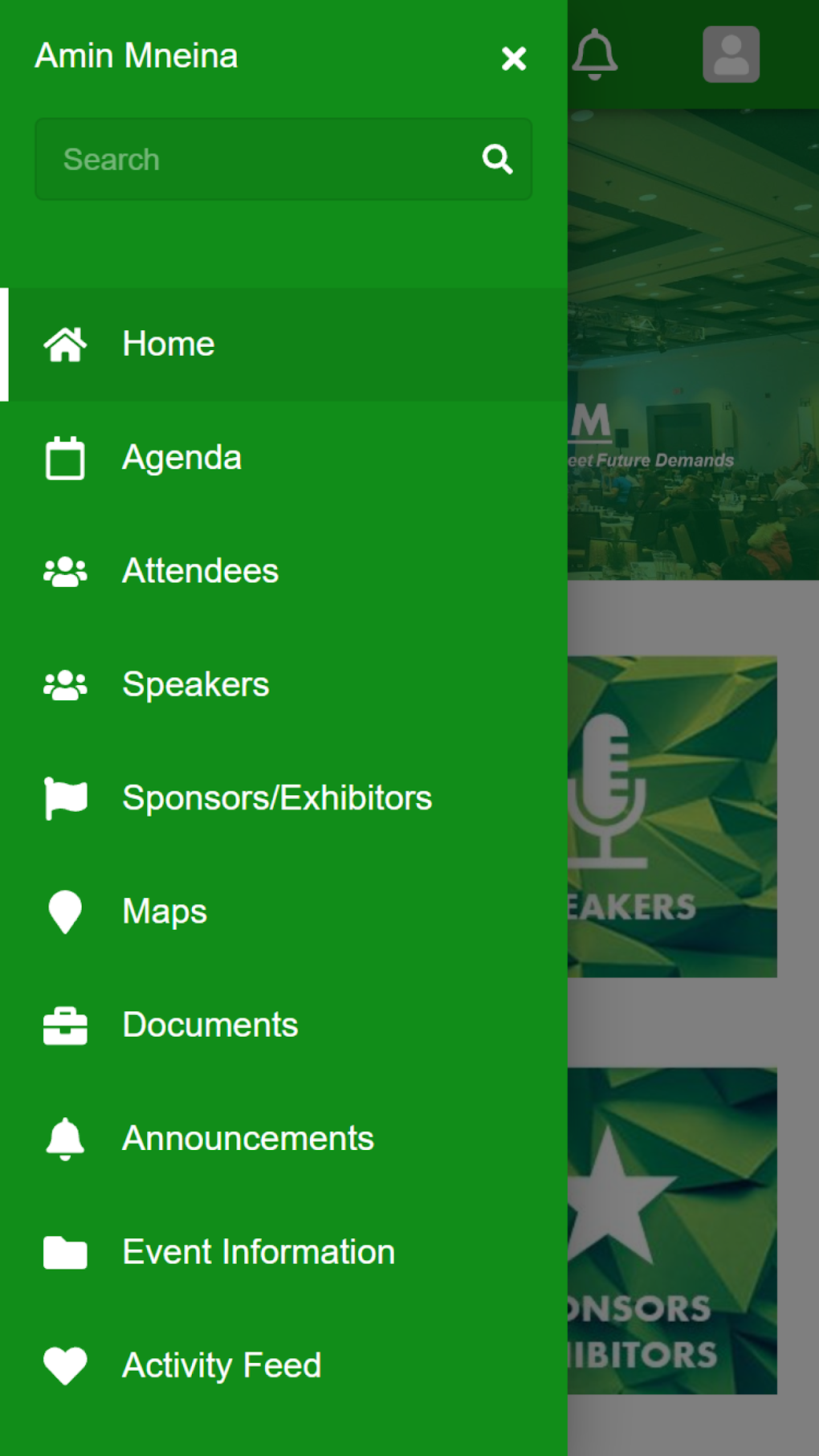Open Event Information
This screenshot has width=819, height=1456.
(258, 1252)
